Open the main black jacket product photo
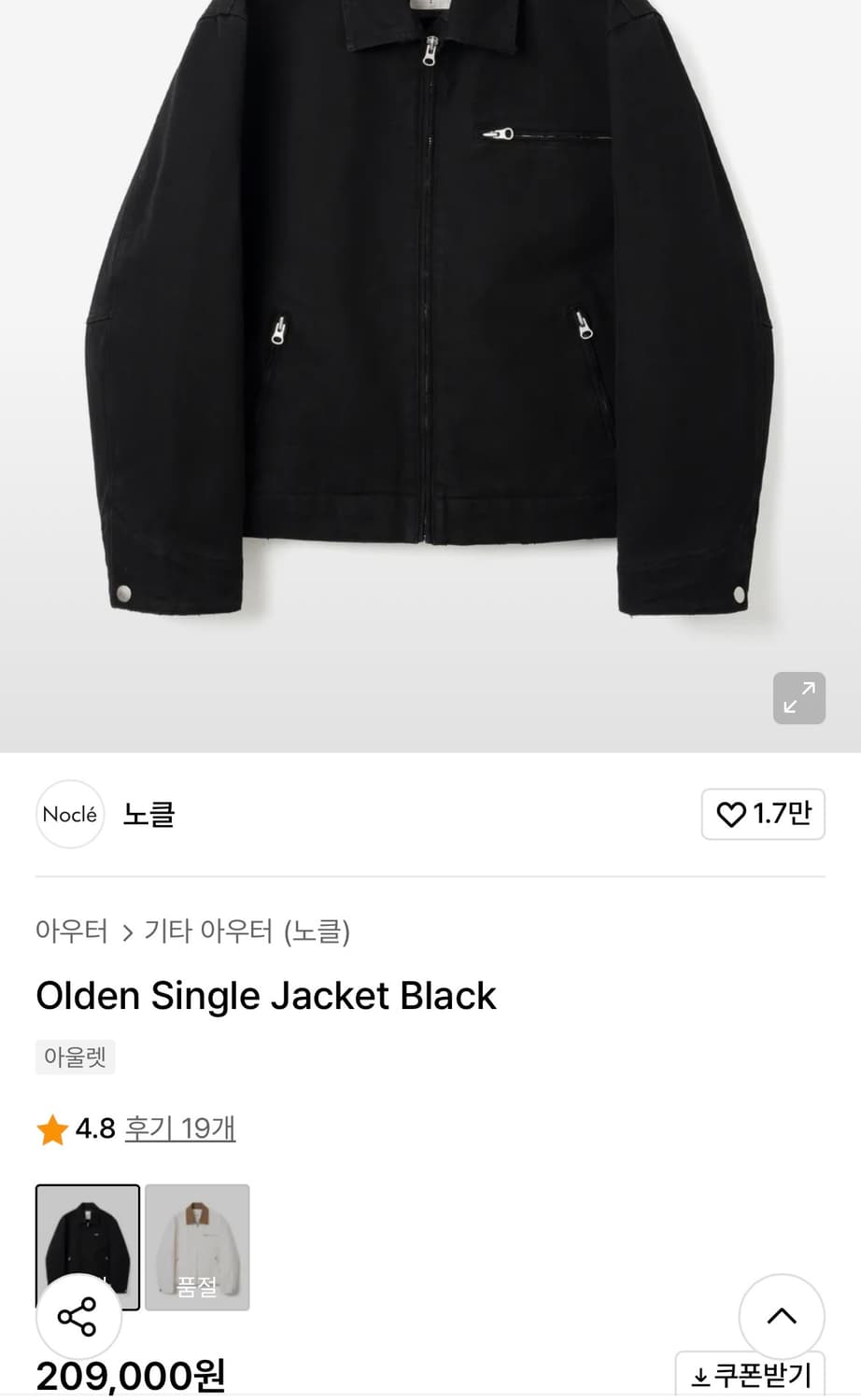 [x=430, y=327]
